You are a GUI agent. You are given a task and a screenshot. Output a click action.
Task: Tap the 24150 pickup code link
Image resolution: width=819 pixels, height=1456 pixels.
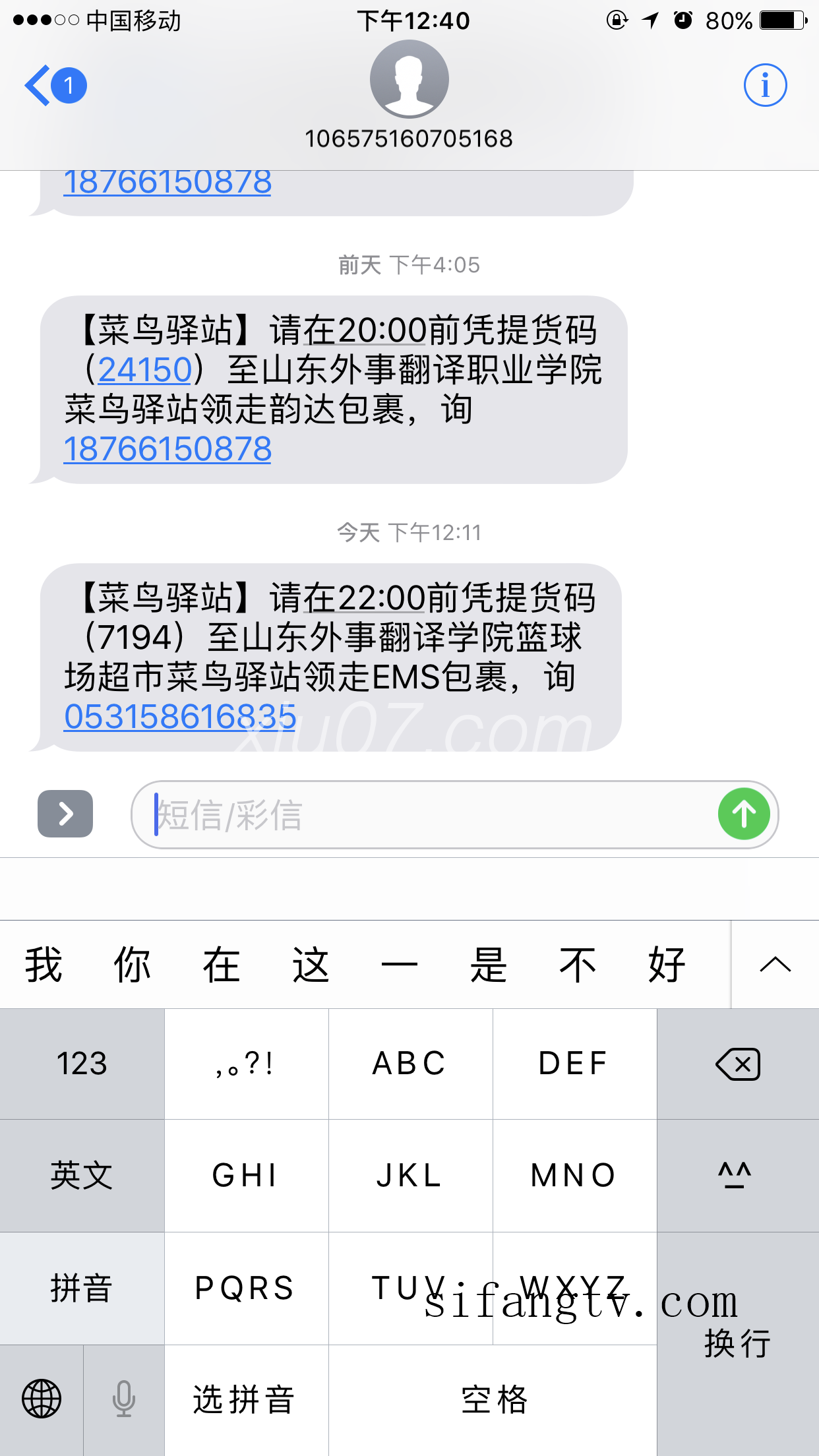click(x=145, y=369)
